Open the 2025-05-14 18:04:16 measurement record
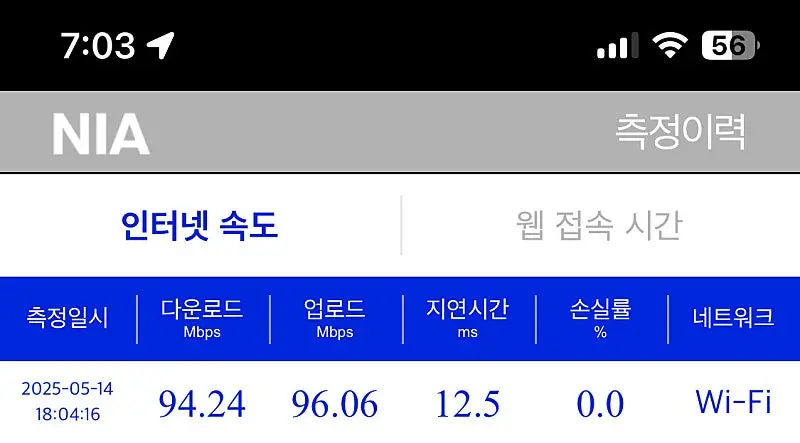This screenshot has width=800, height=443. (400, 403)
